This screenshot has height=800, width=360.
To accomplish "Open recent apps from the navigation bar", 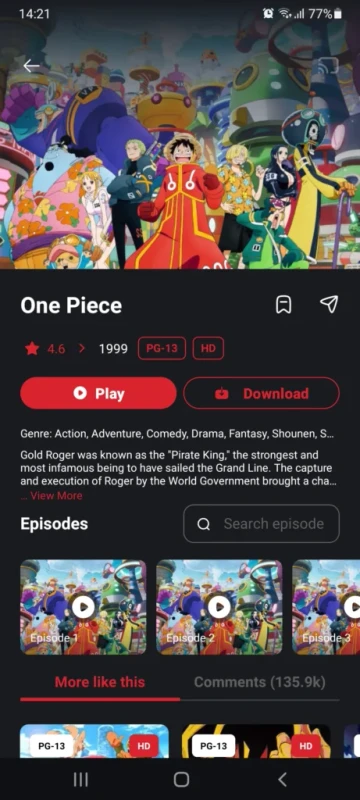I will pos(81,779).
